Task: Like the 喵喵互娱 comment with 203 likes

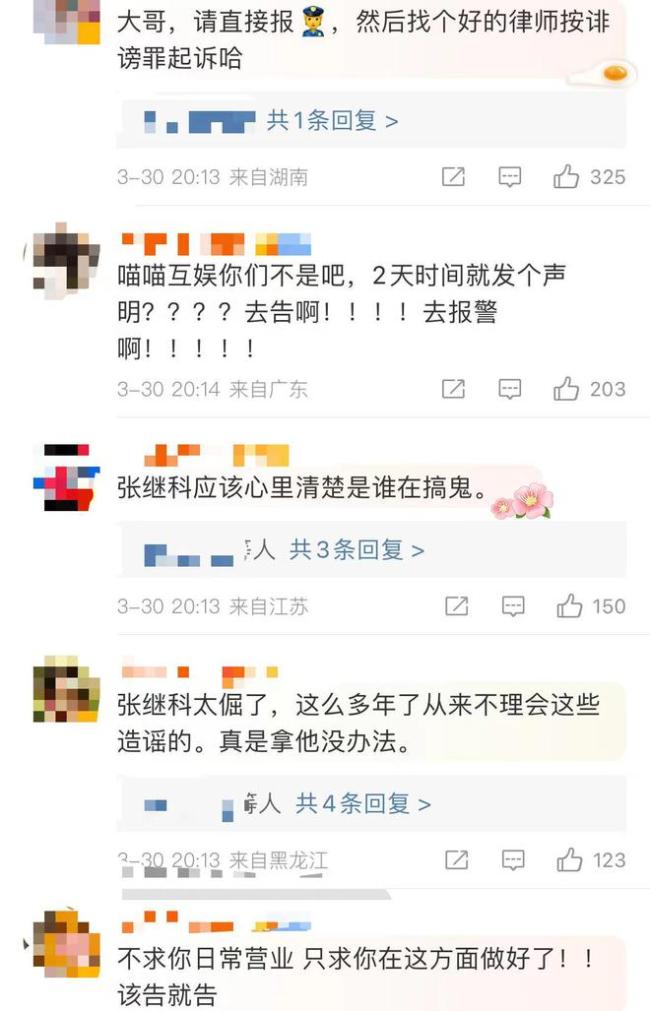Action: pyautogui.click(x=567, y=389)
